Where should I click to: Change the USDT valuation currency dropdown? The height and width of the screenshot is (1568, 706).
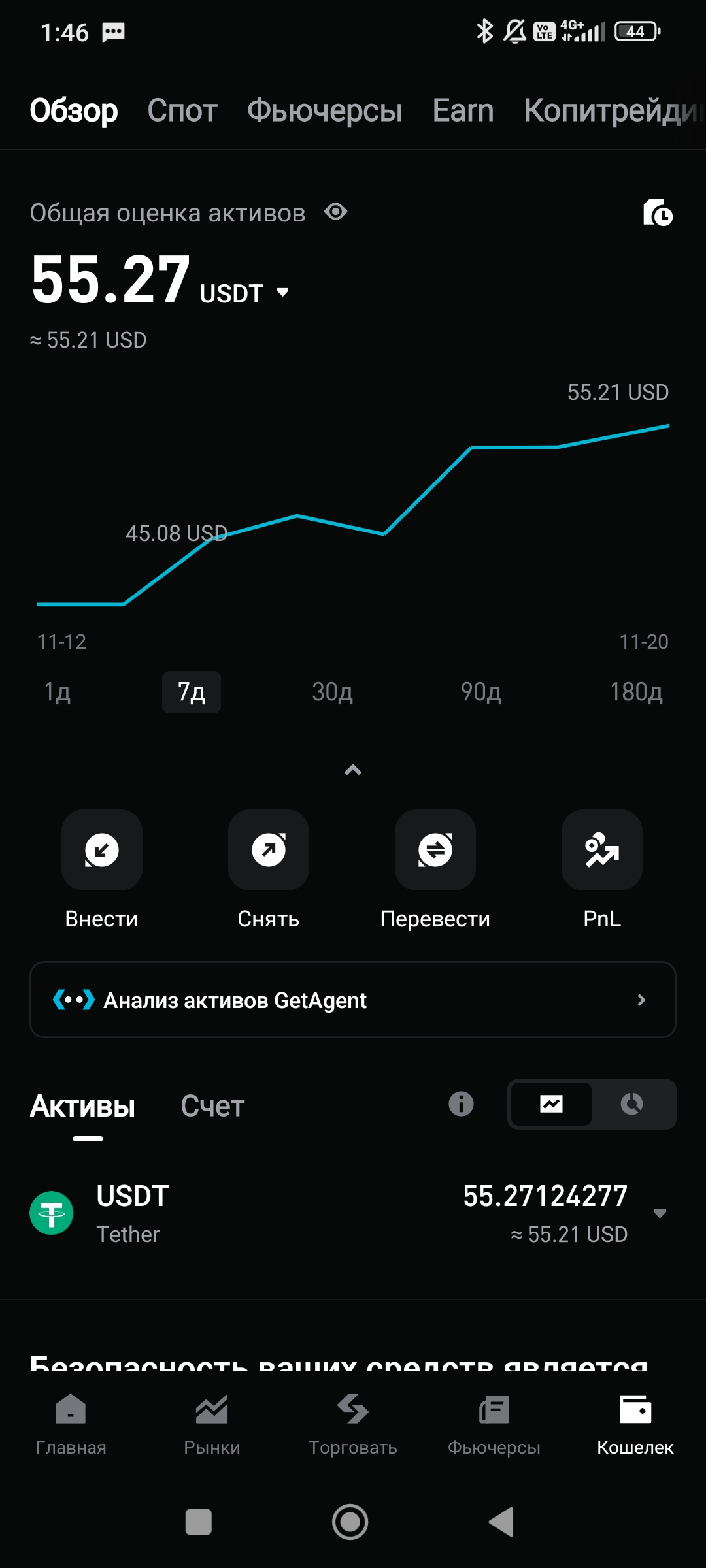[282, 293]
